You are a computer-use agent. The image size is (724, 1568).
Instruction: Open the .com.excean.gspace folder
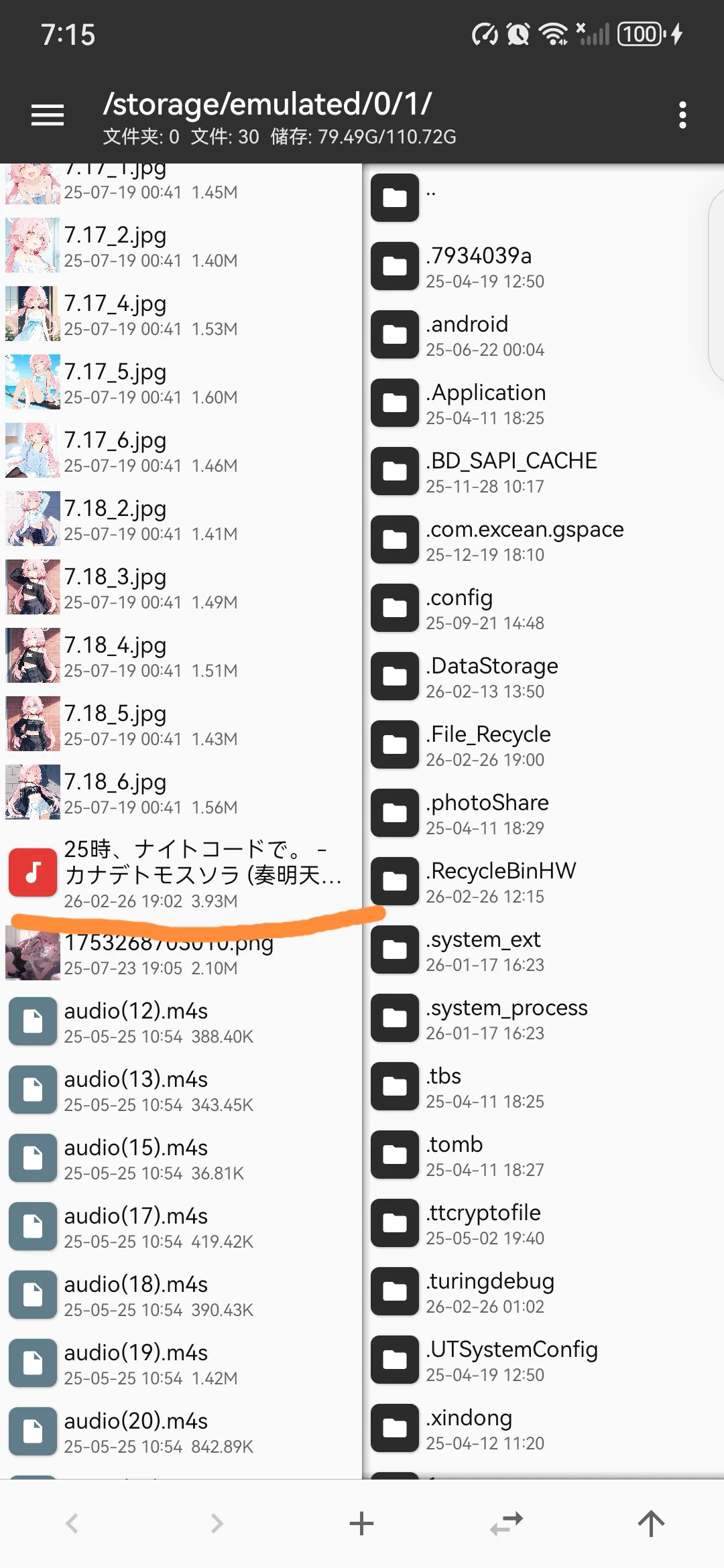click(x=524, y=540)
